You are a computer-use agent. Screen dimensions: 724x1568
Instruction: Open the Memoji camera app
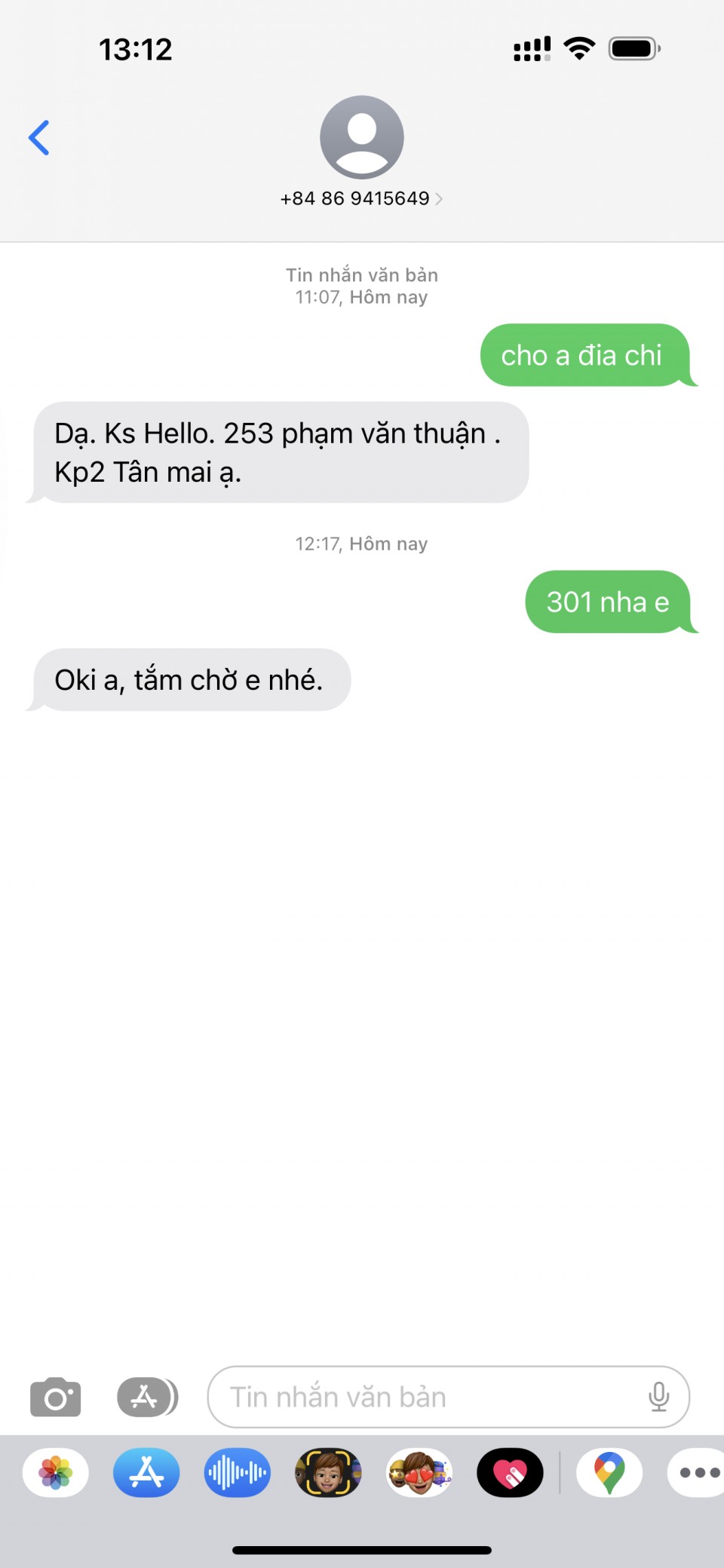(x=328, y=1472)
